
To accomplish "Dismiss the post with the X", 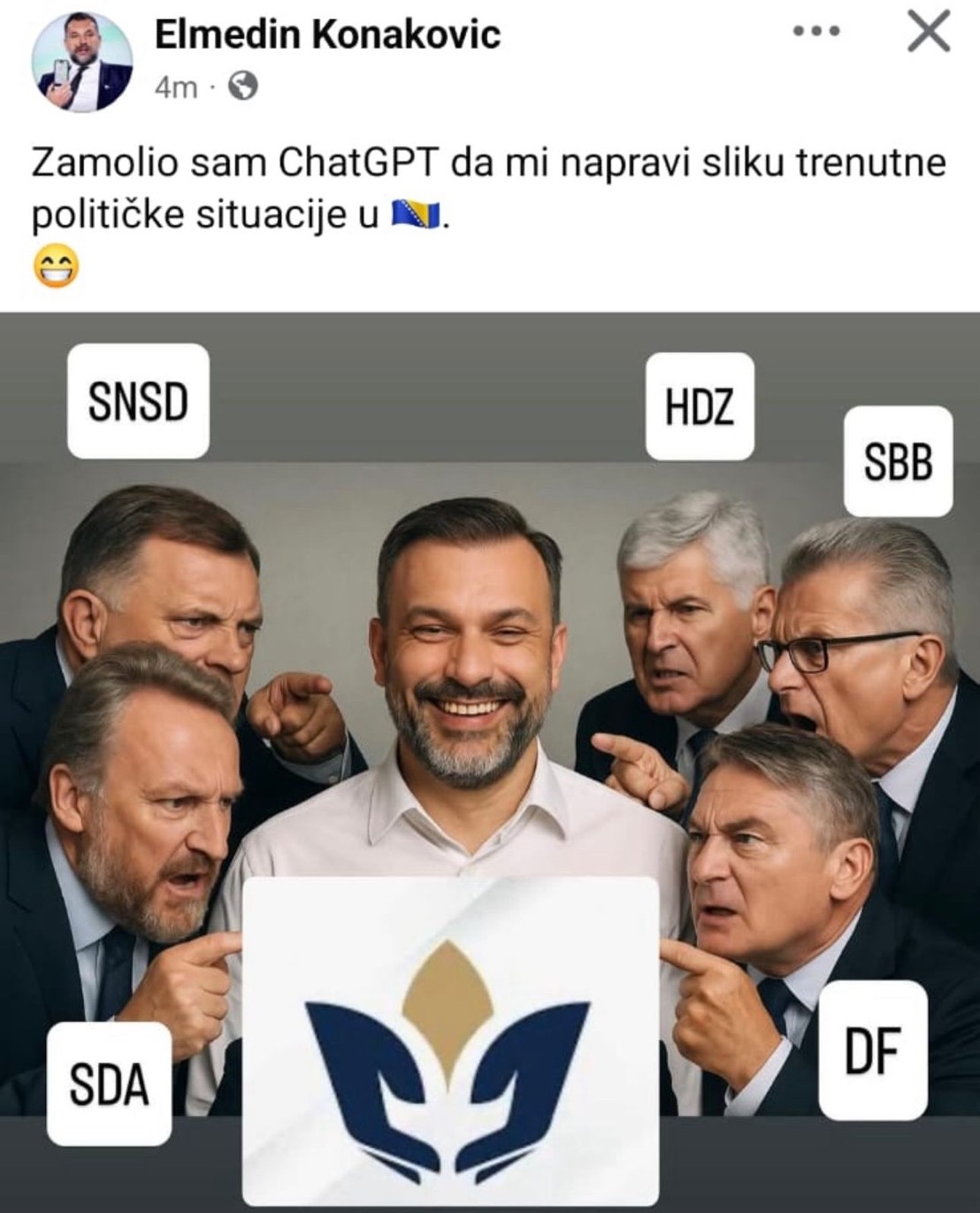I will (929, 33).
